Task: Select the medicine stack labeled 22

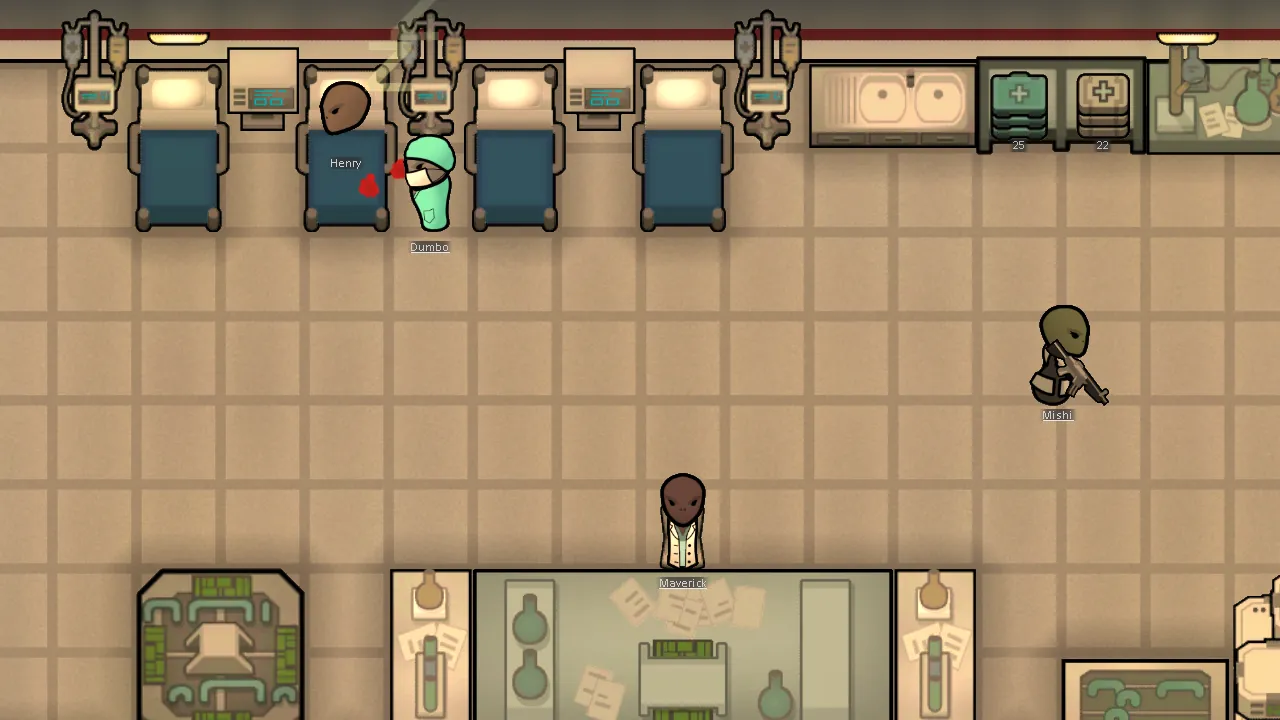Action: point(1102,105)
